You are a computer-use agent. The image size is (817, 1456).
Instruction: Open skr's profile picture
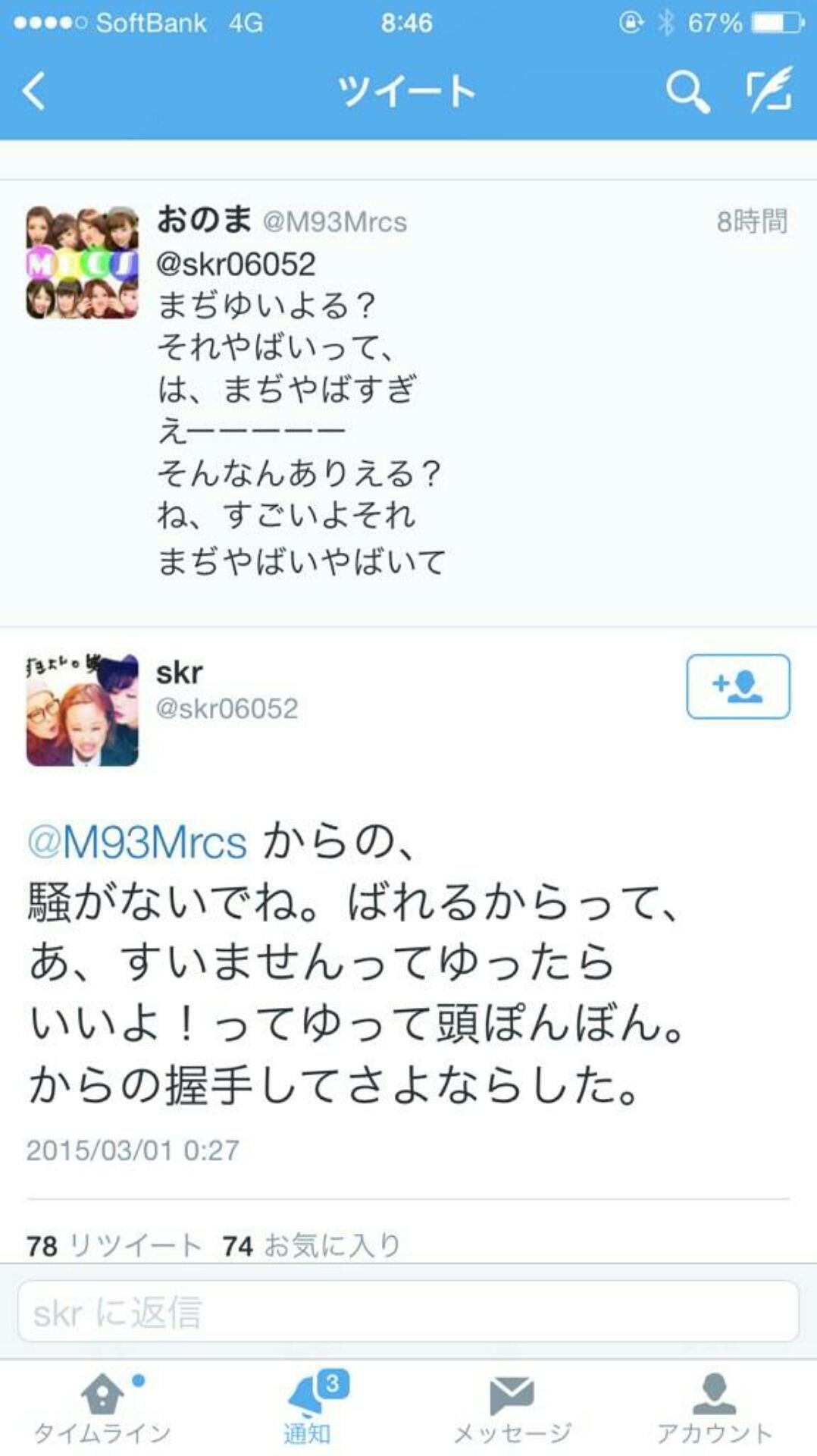coord(82,710)
